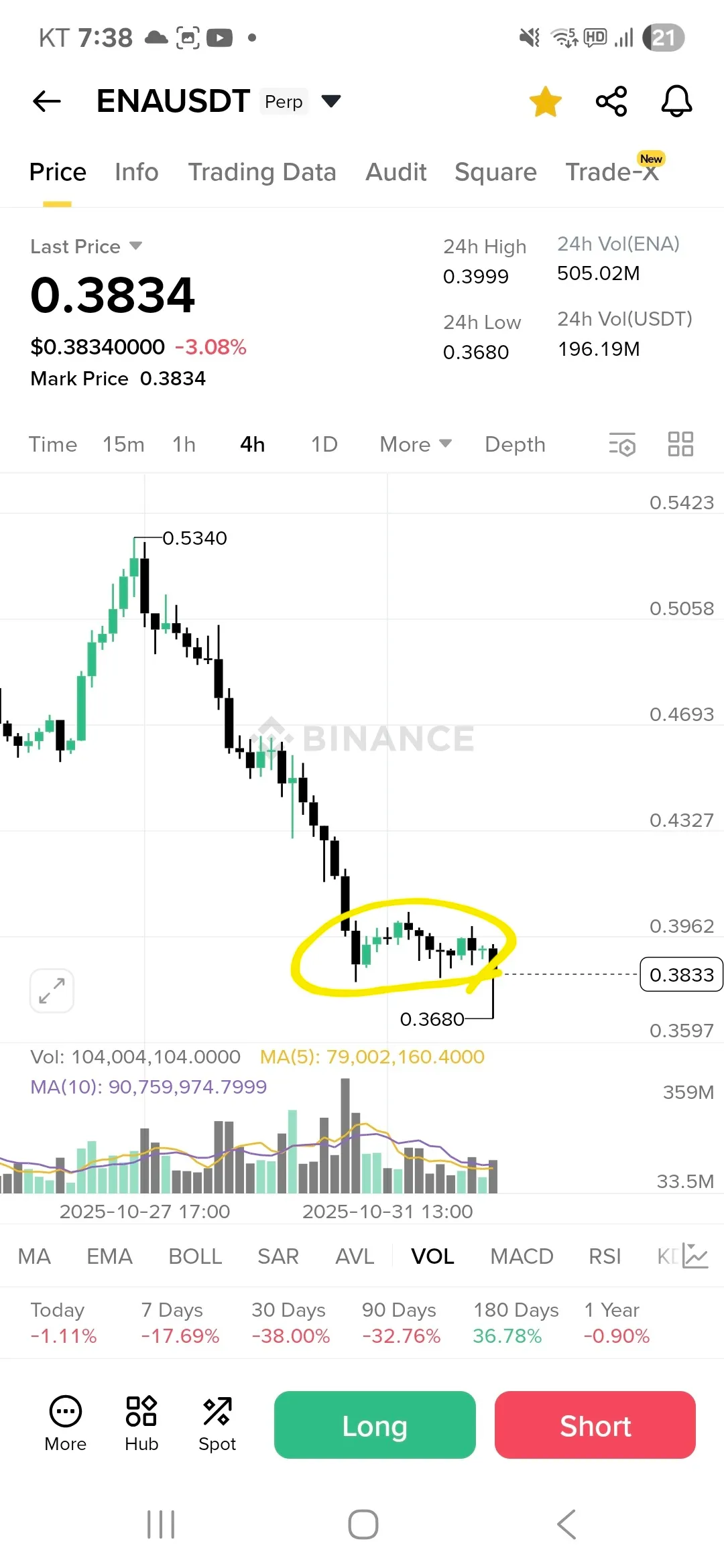Open the Square tab
The width and height of the screenshot is (724, 1568).
coord(495,172)
